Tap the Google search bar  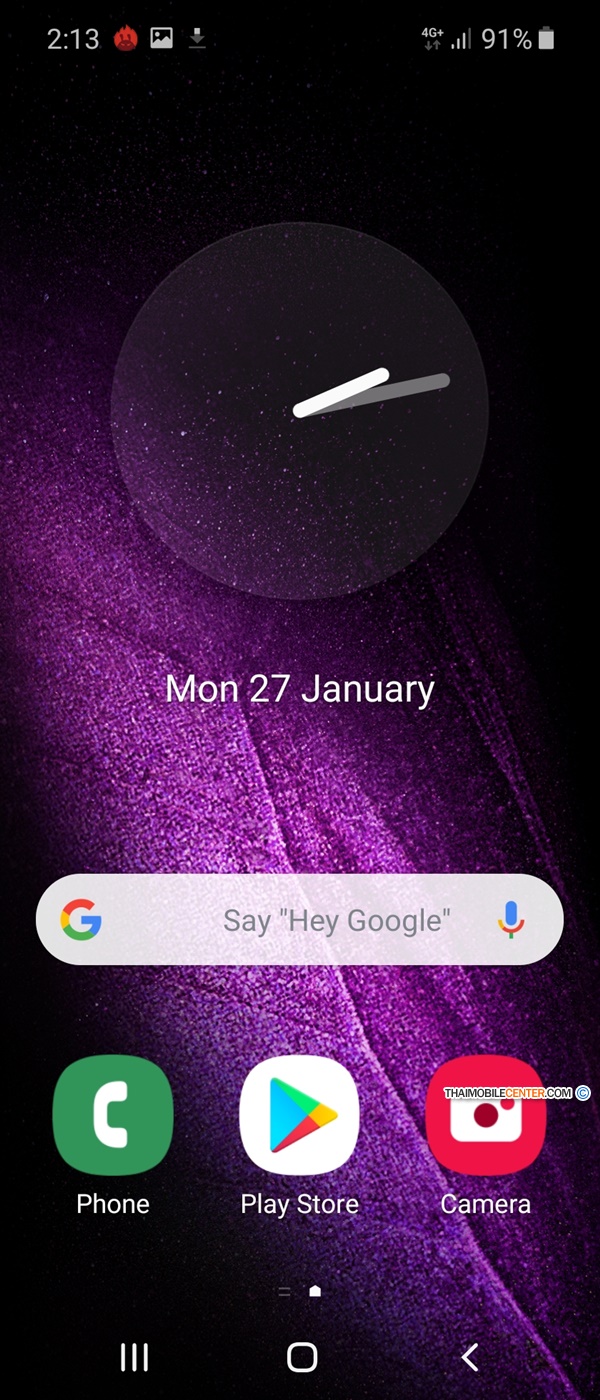pyautogui.click(x=300, y=920)
